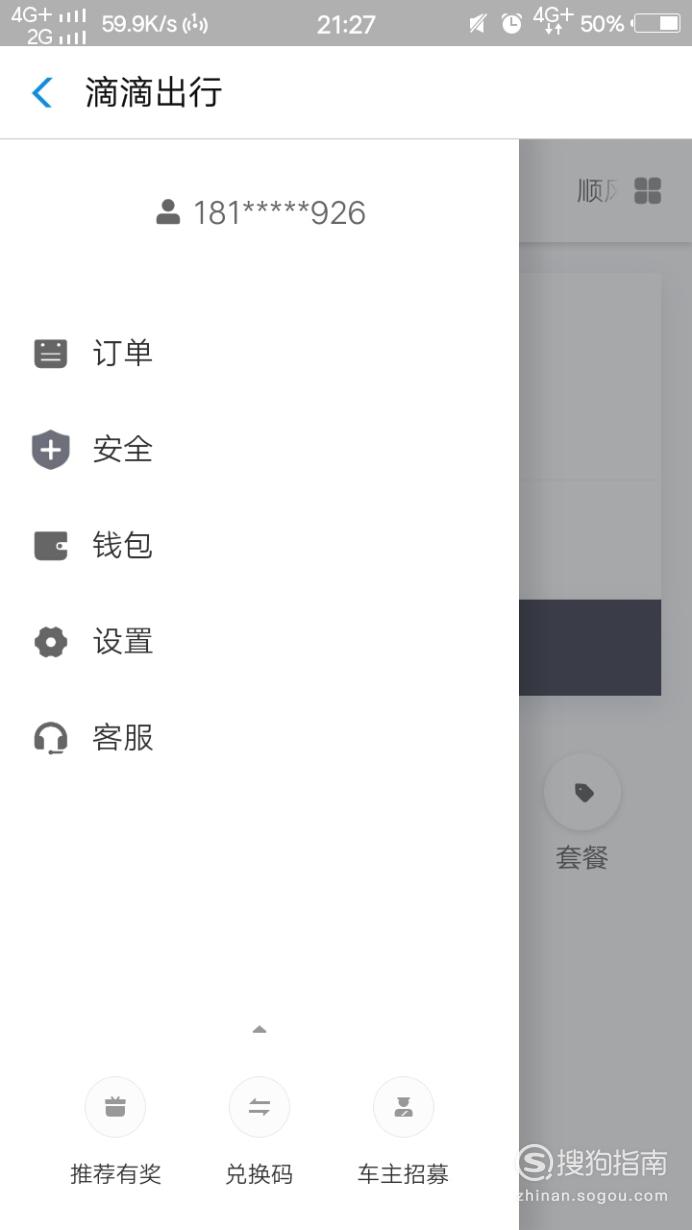Open the 兑换码 redeem code option
Viewport: 692px width, 1230px height.
coord(259,1132)
